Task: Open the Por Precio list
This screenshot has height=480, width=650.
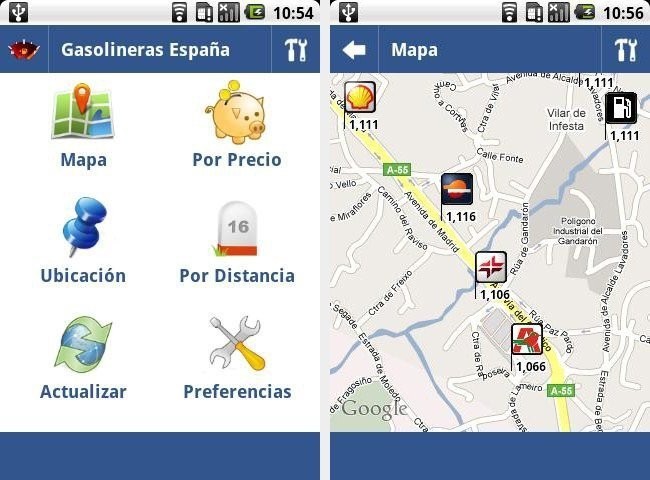Action: (236, 126)
